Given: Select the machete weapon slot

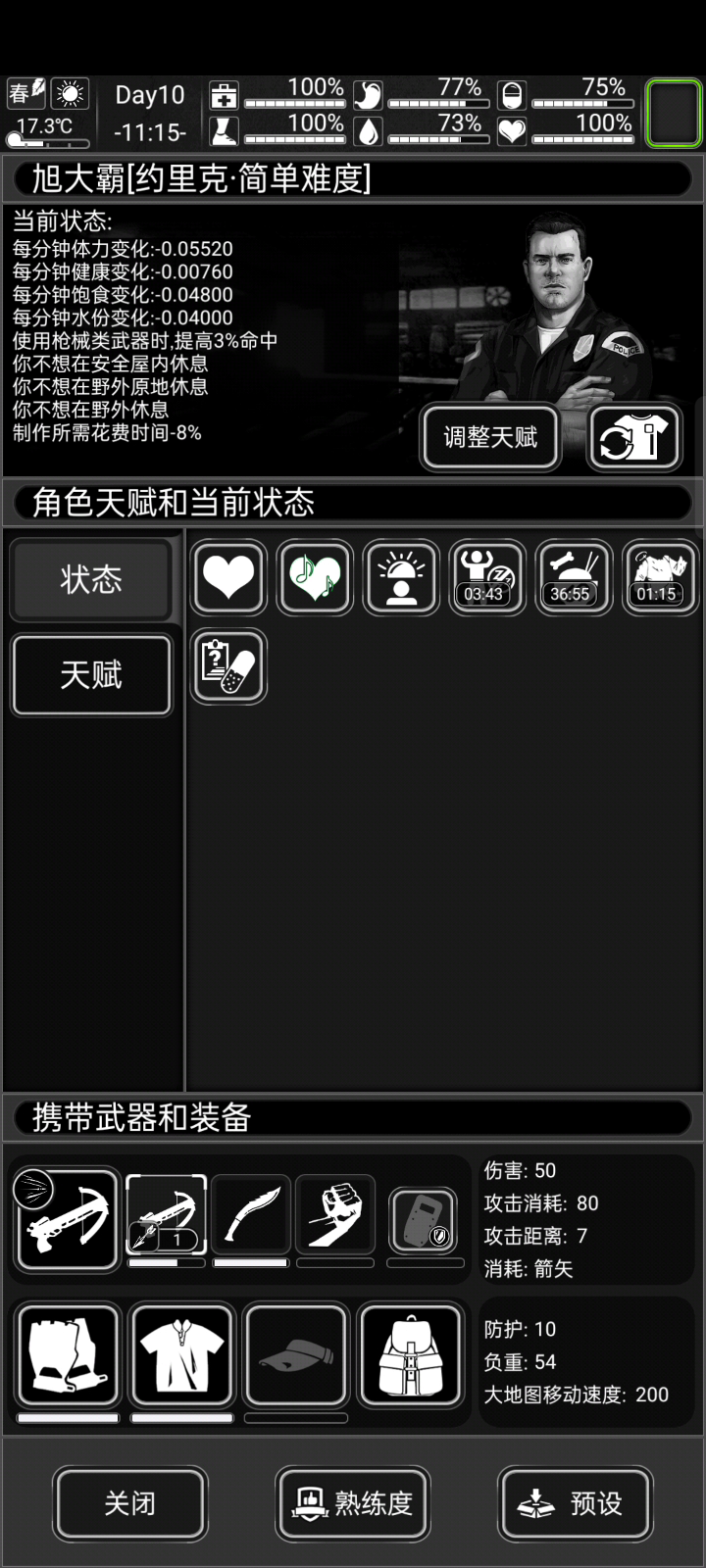Looking at the screenshot, I should [x=251, y=1214].
